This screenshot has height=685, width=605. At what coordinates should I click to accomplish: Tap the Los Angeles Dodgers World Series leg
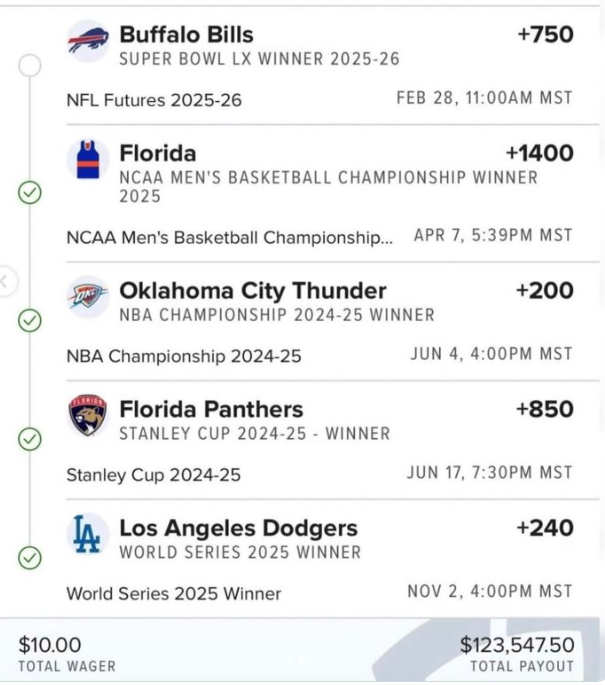tap(238, 527)
